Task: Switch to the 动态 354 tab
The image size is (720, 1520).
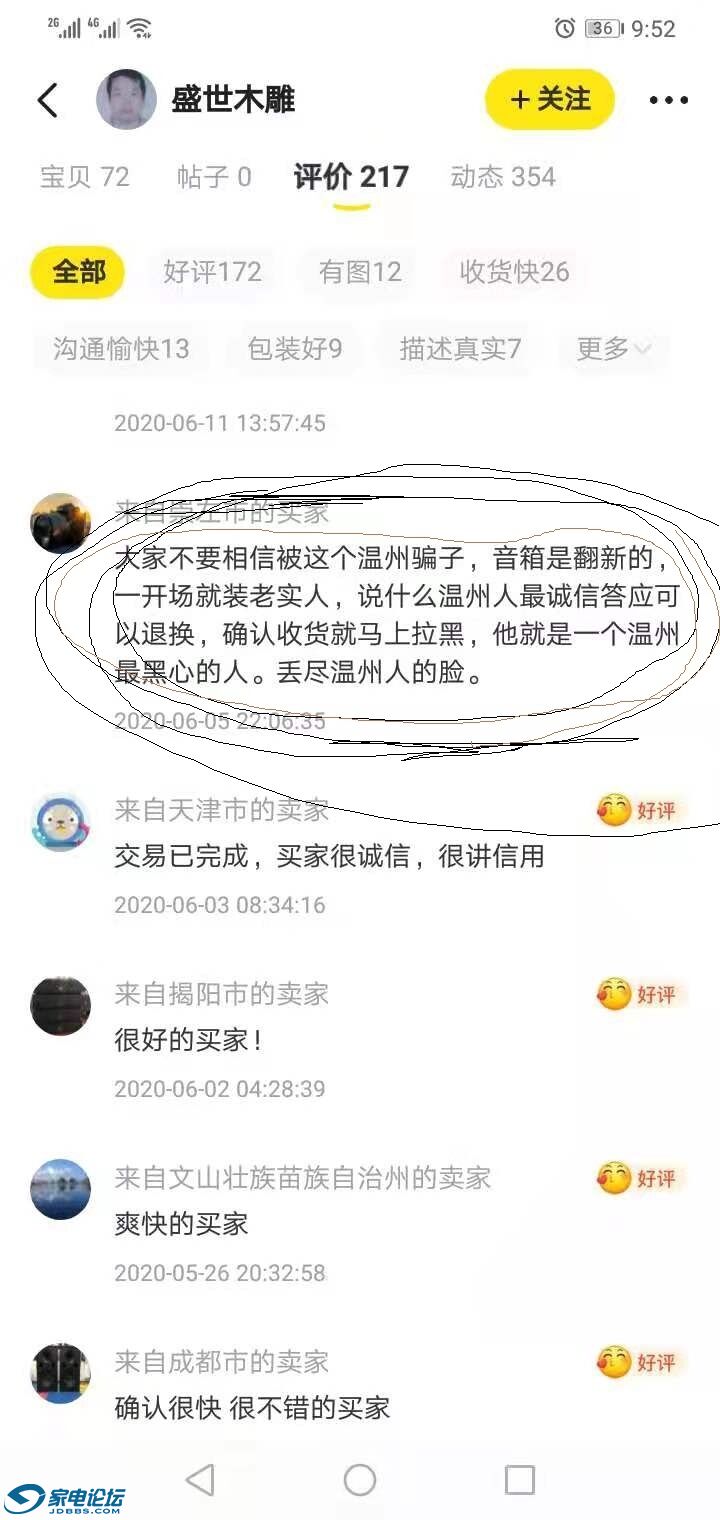Action: pos(503,178)
